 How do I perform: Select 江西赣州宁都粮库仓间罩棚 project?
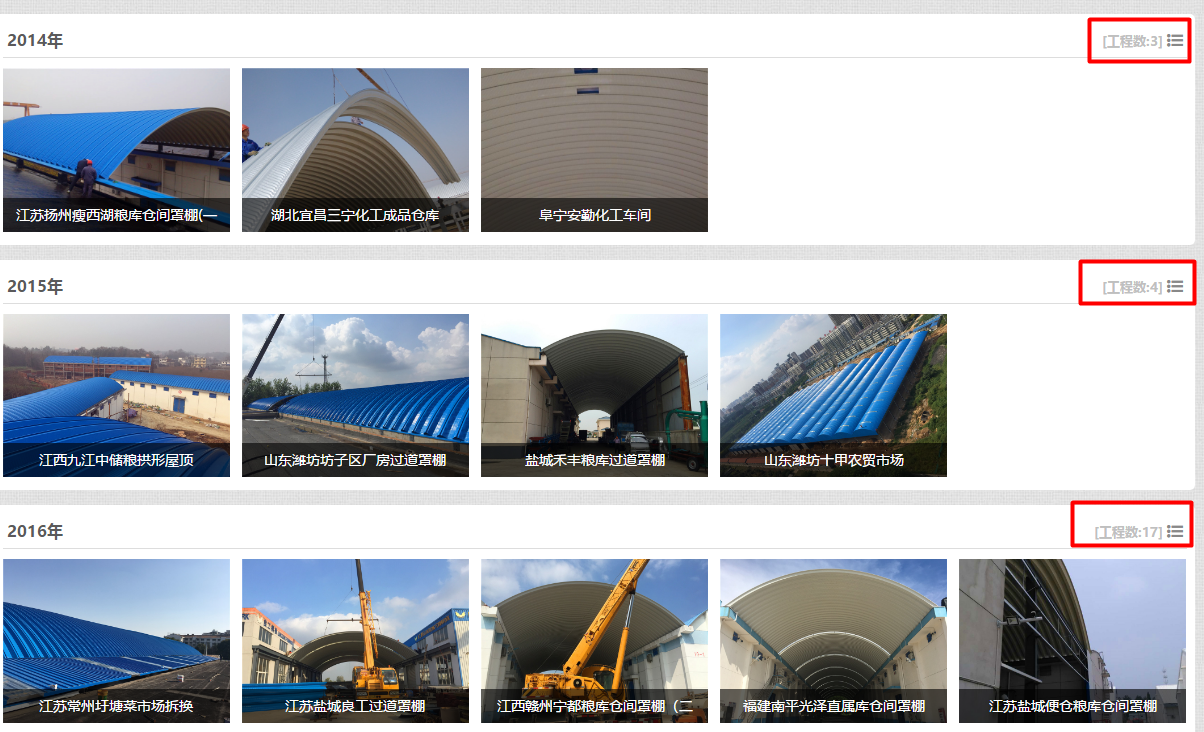point(594,640)
